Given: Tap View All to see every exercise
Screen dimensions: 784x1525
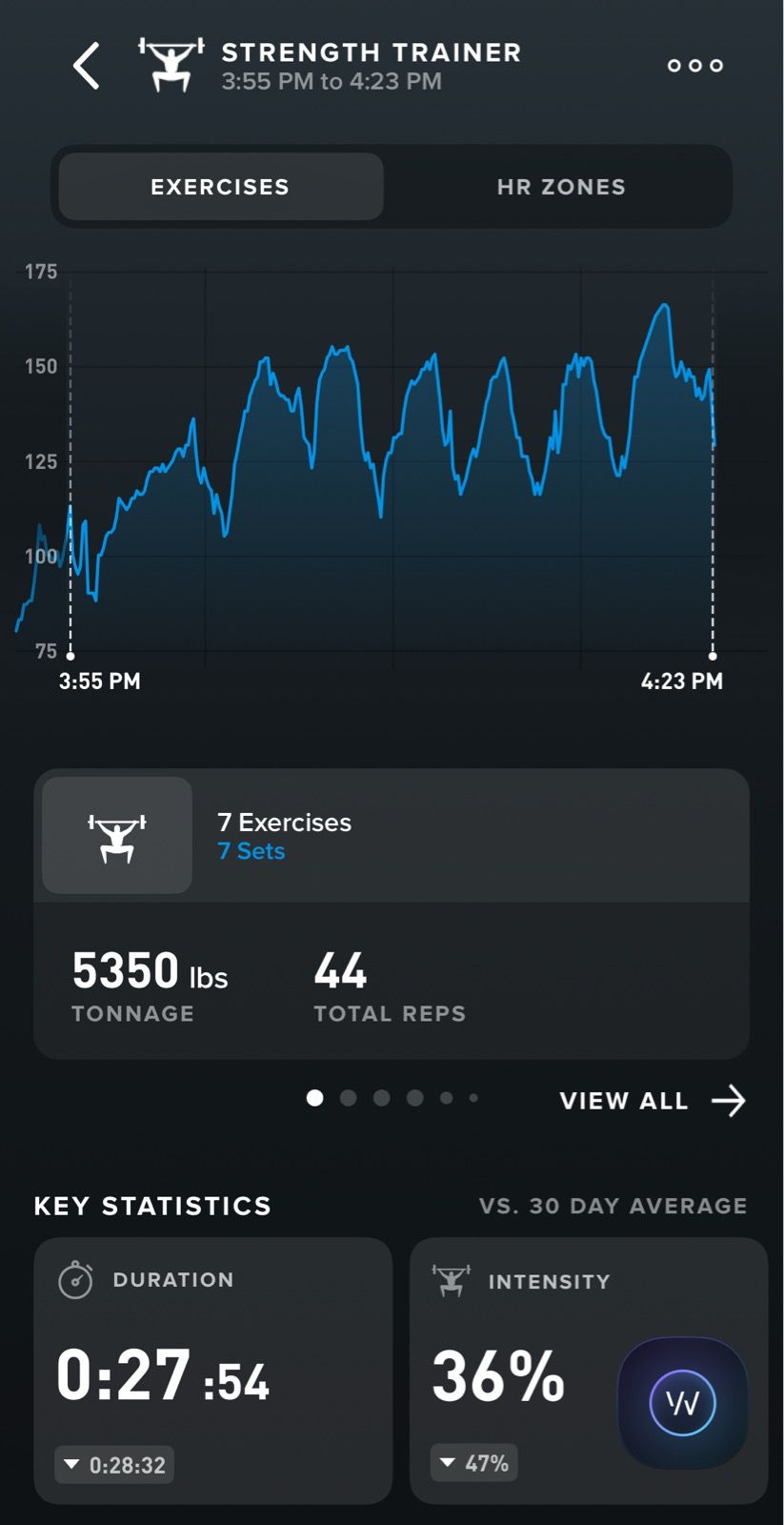Looking at the screenshot, I should pos(652,1101).
